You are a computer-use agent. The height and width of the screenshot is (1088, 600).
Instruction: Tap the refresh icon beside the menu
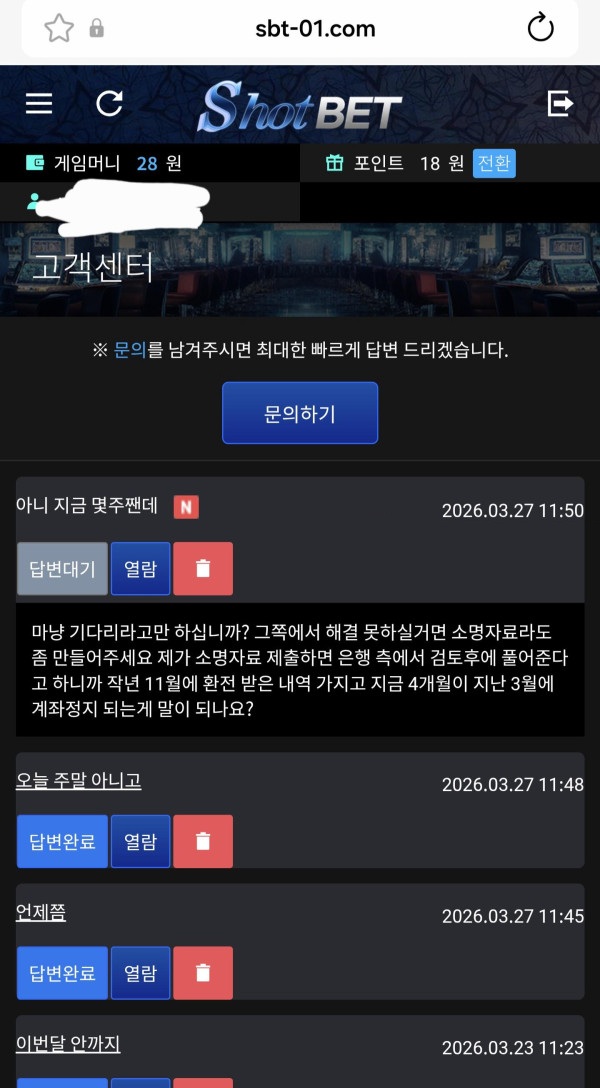(x=109, y=103)
